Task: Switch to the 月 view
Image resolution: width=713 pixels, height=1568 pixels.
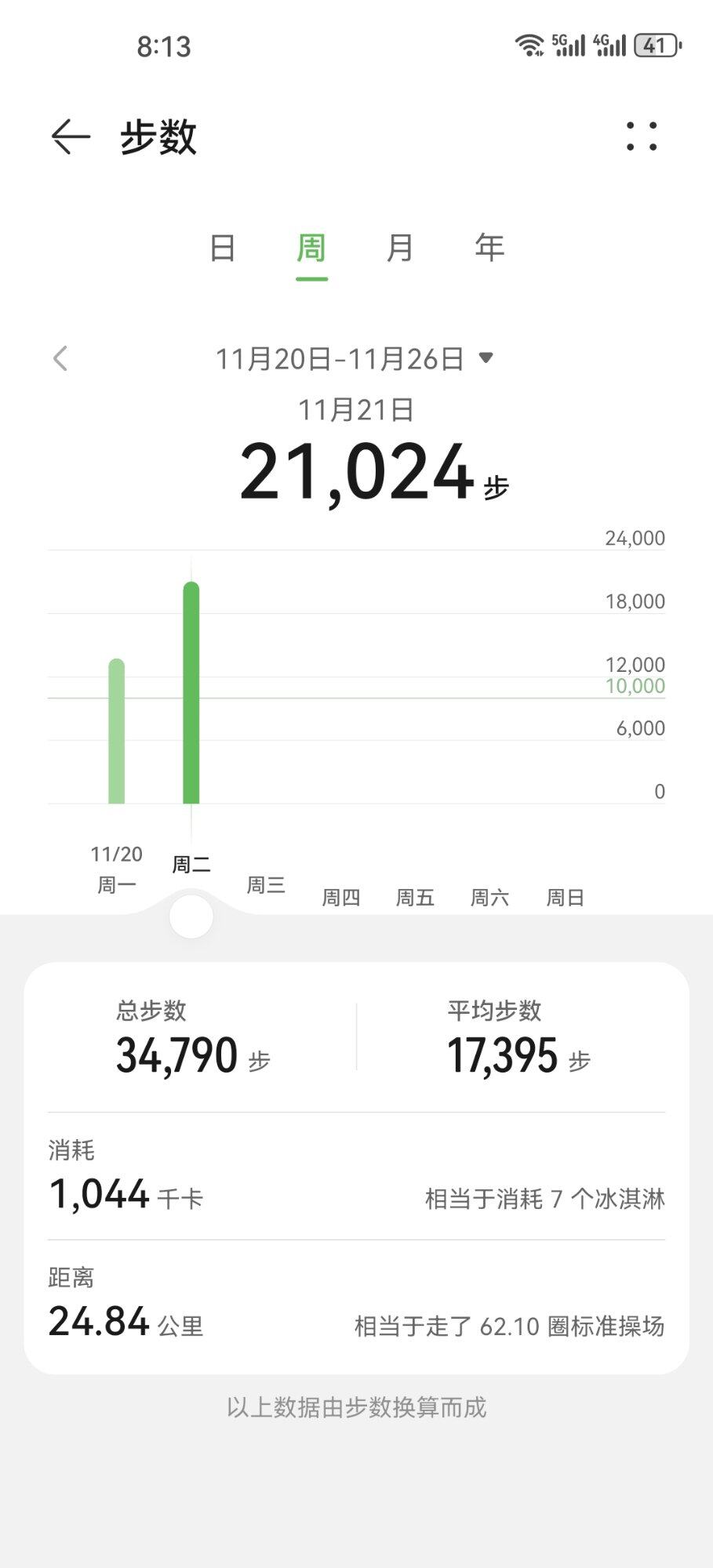Action: (400, 248)
